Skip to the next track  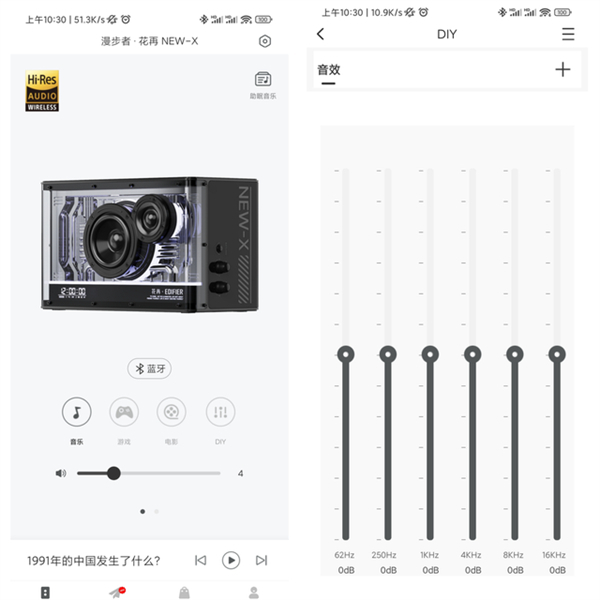click(x=262, y=560)
